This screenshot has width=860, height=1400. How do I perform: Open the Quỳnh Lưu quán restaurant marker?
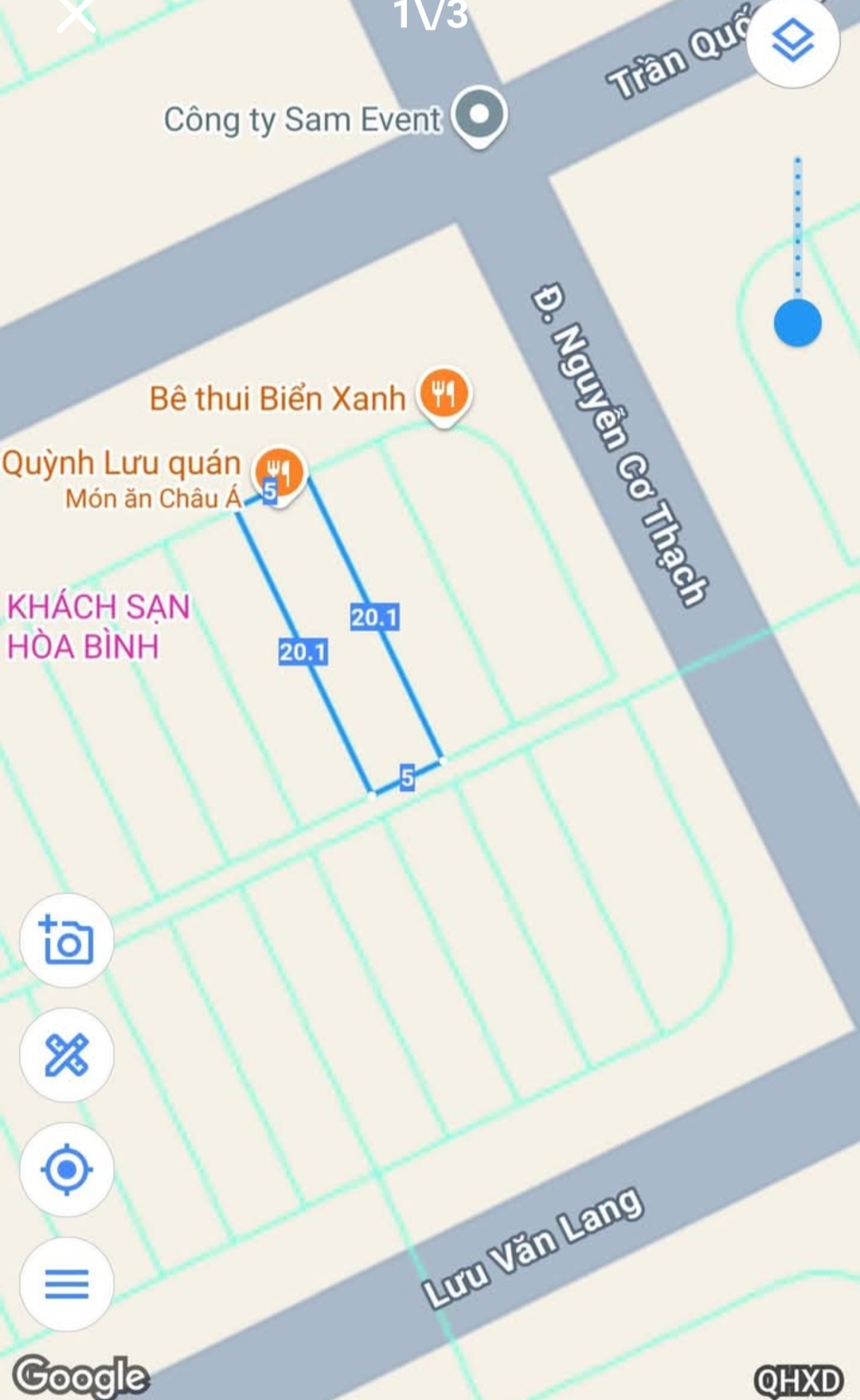pos(279,470)
